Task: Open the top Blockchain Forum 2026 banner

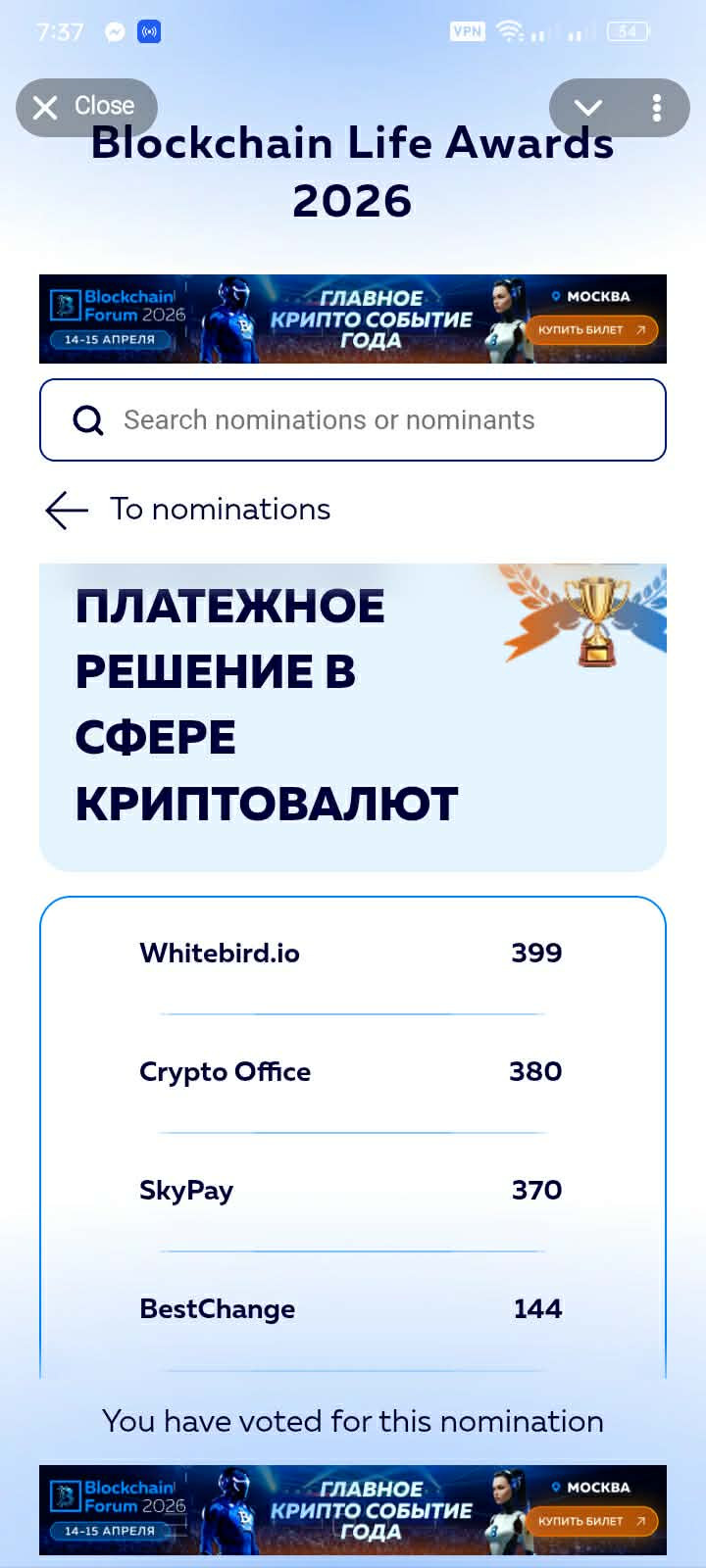Action: (x=353, y=319)
